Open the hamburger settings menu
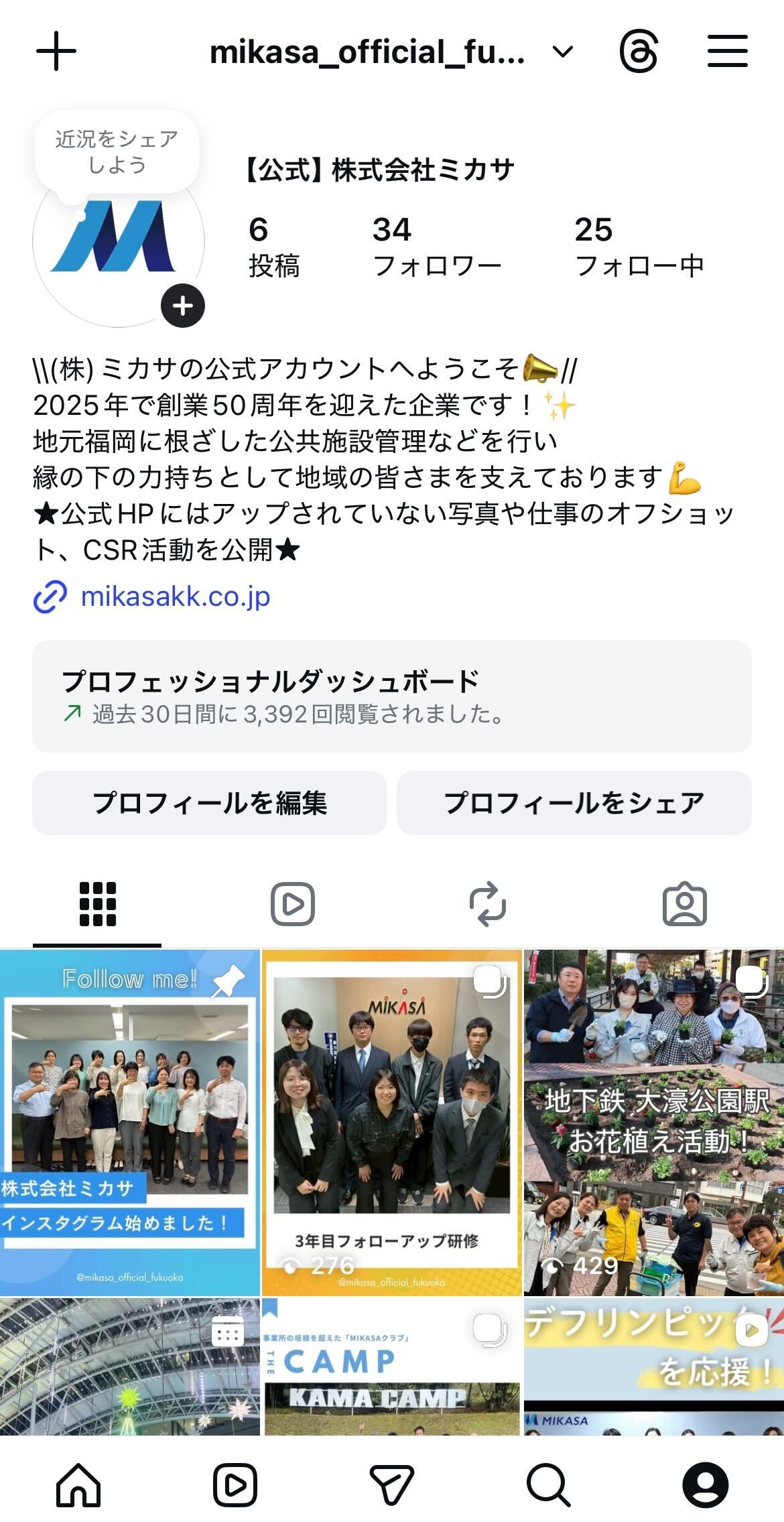 728,52
